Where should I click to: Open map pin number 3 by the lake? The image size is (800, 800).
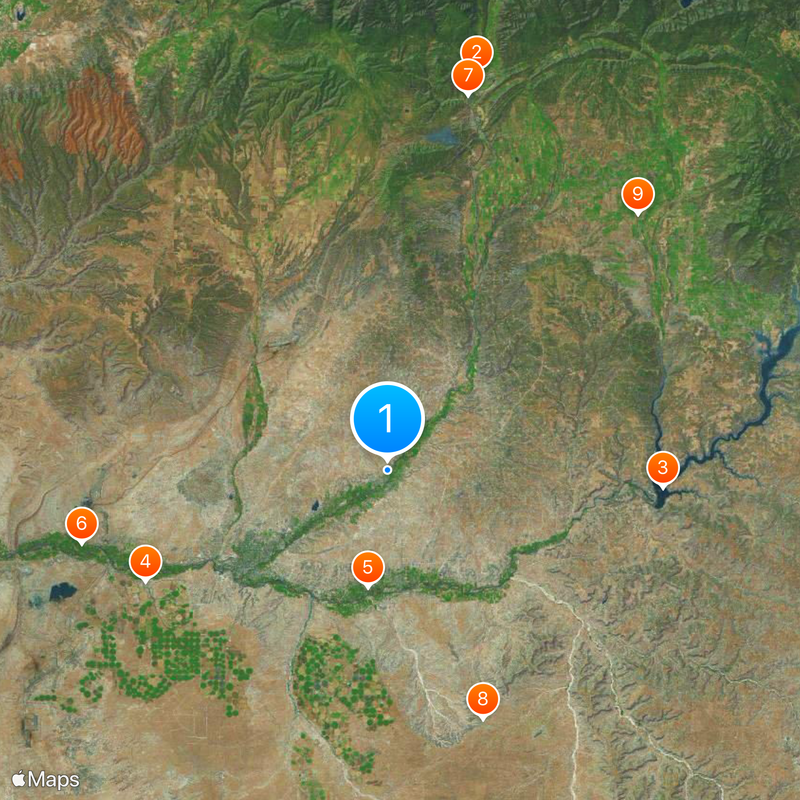click(661, 467)
